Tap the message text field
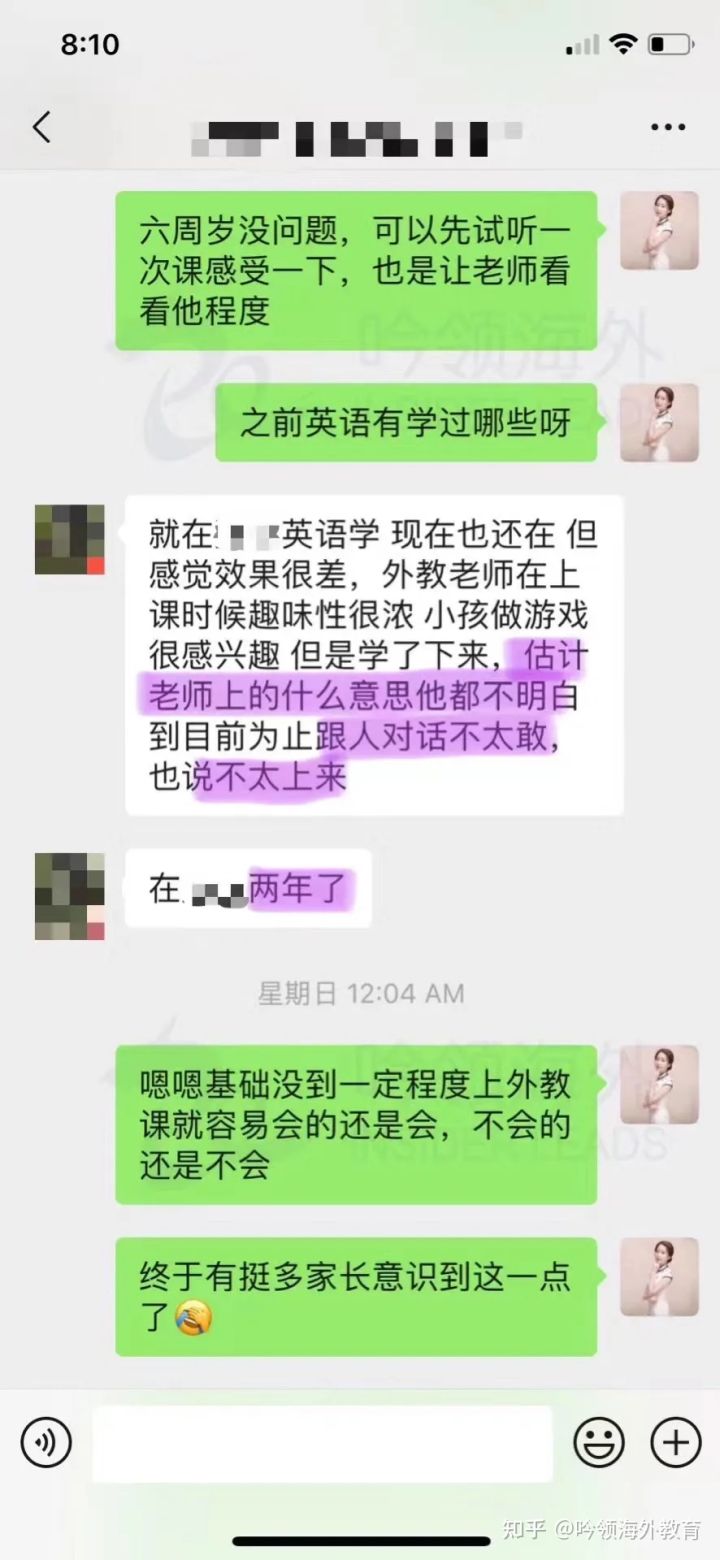The image size is (720, 1560). 322,1443
